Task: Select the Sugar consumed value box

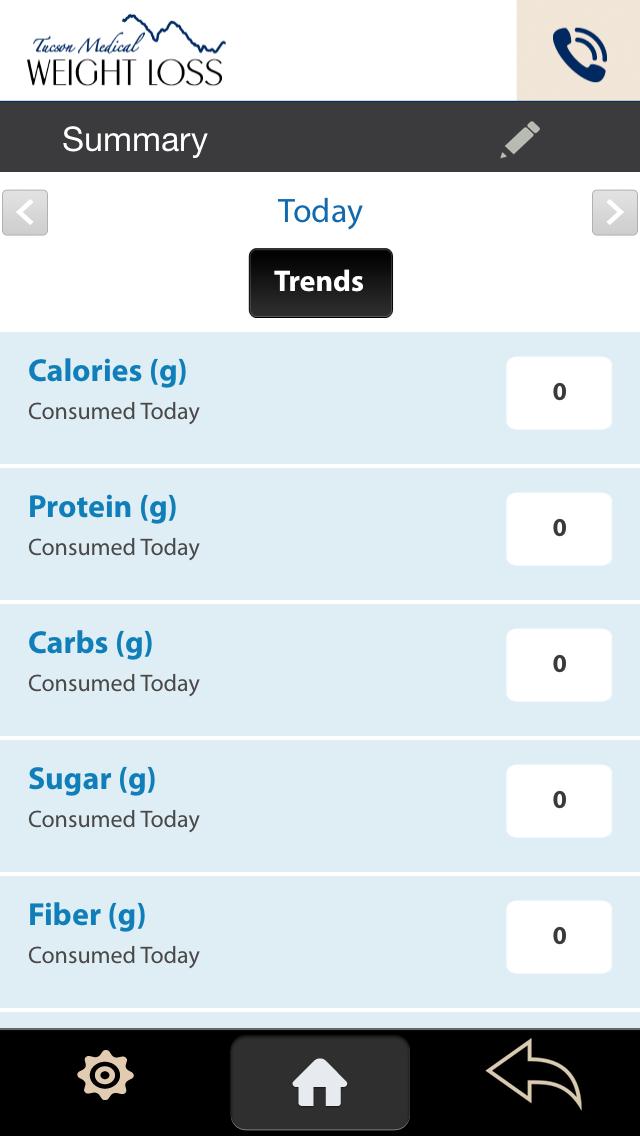Action: tap(559, 801)
